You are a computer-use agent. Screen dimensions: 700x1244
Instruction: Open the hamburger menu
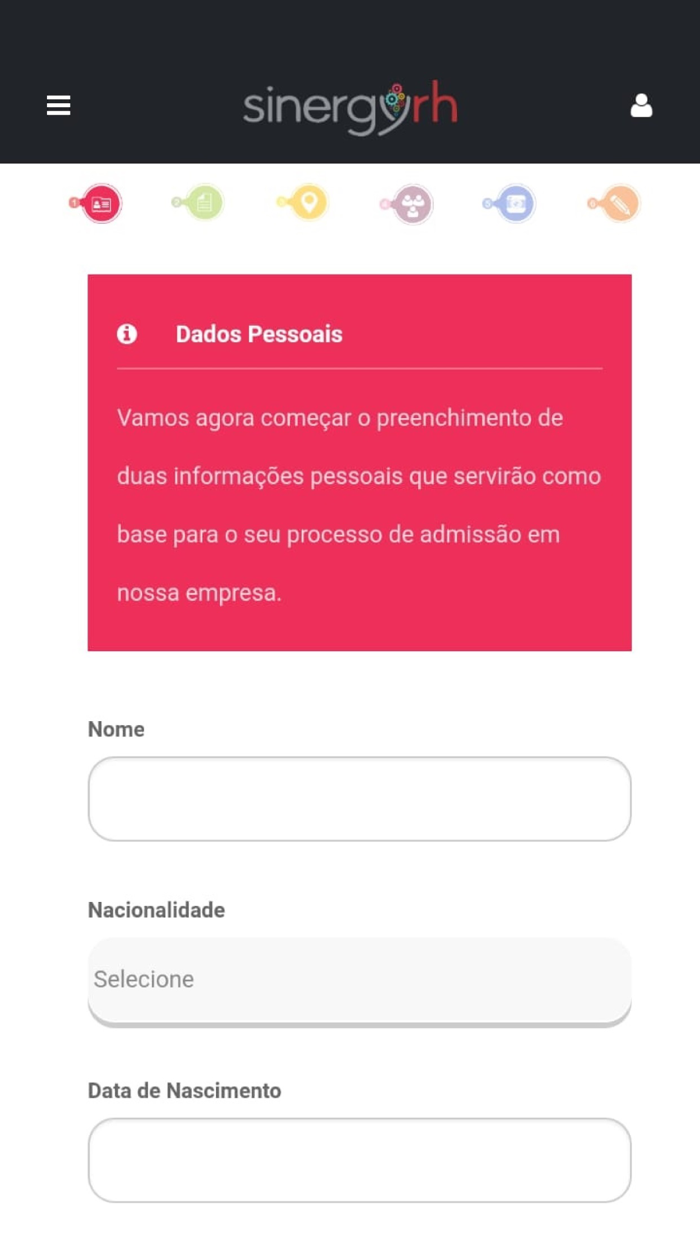point(59,106)
